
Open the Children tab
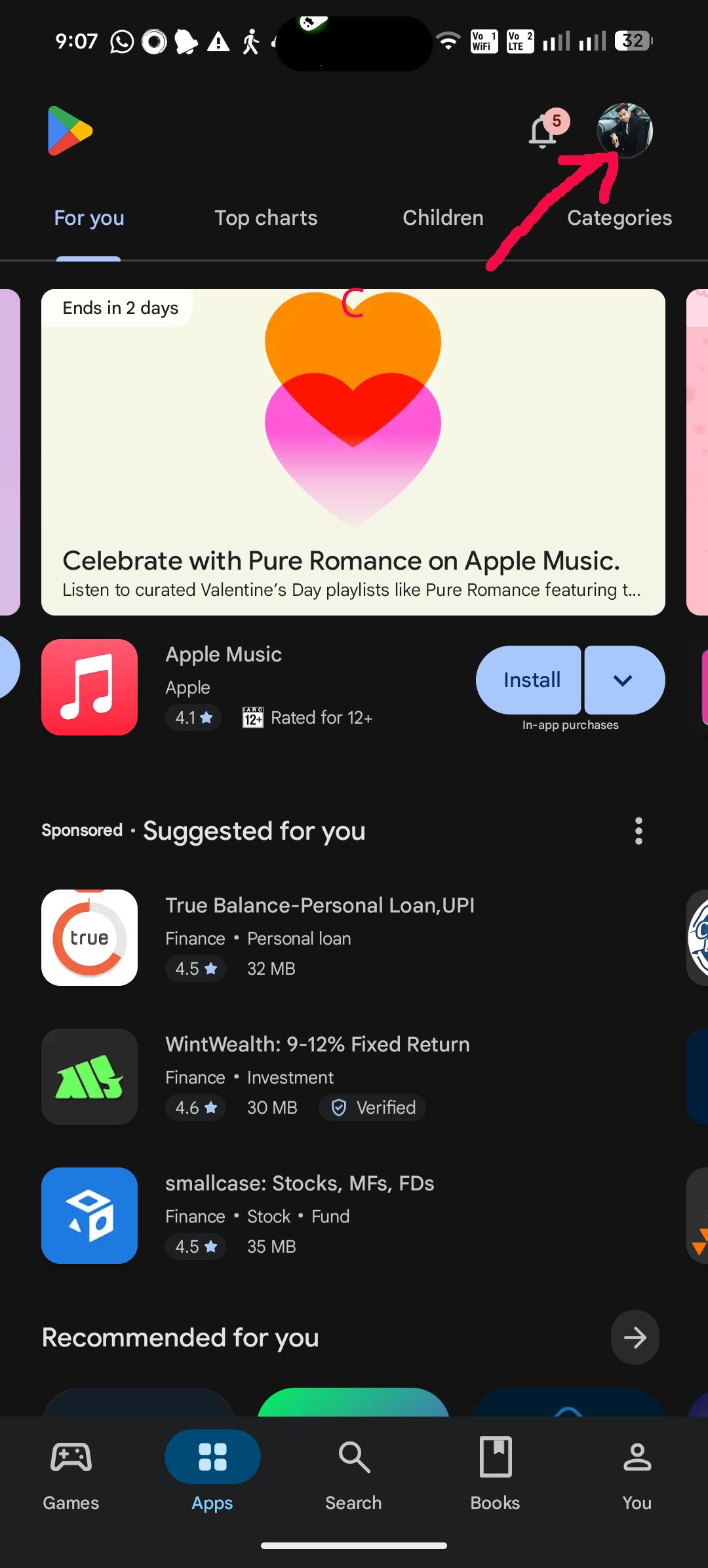442,218
